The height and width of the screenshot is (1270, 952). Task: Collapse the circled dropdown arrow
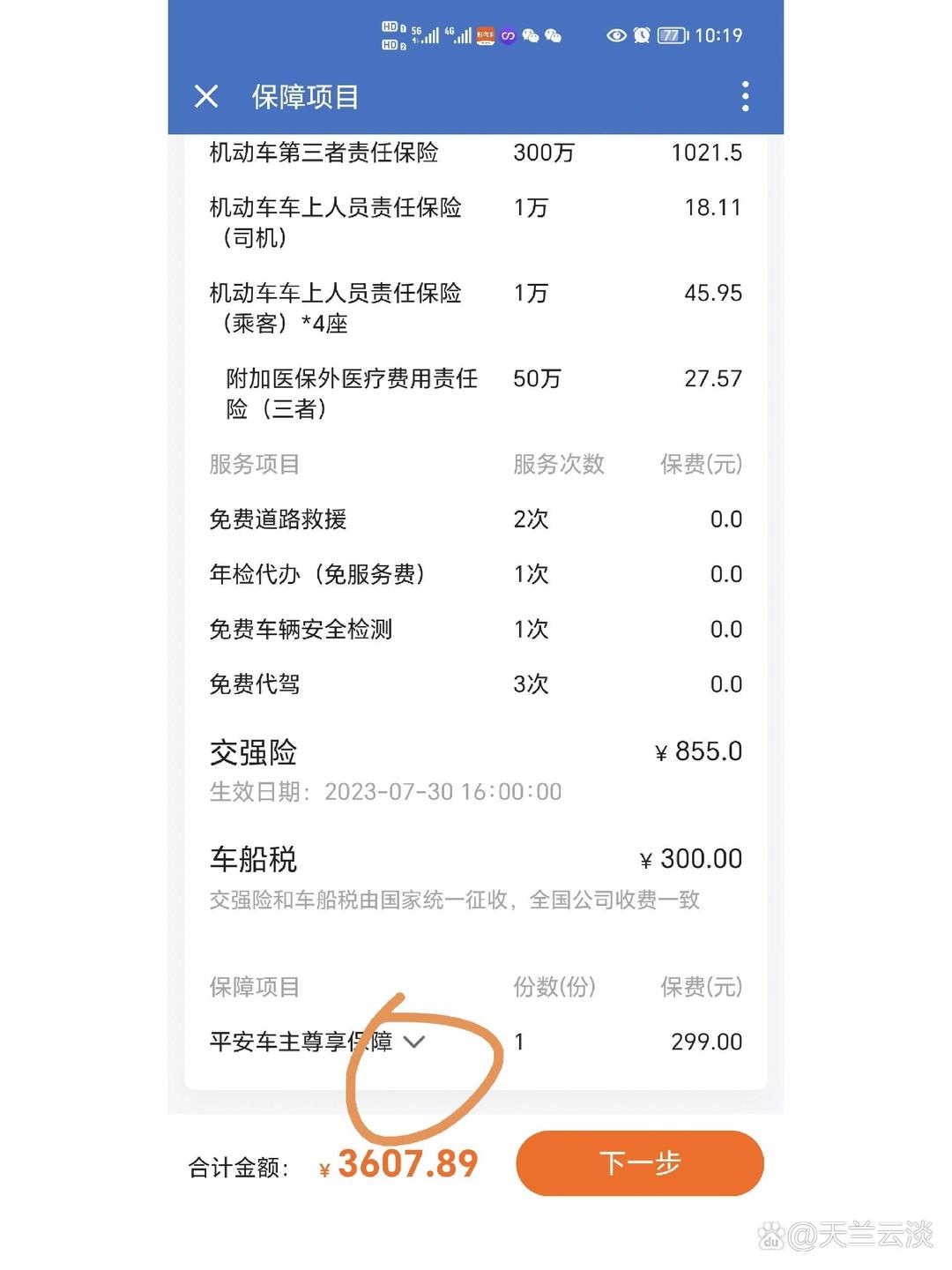415,1042
